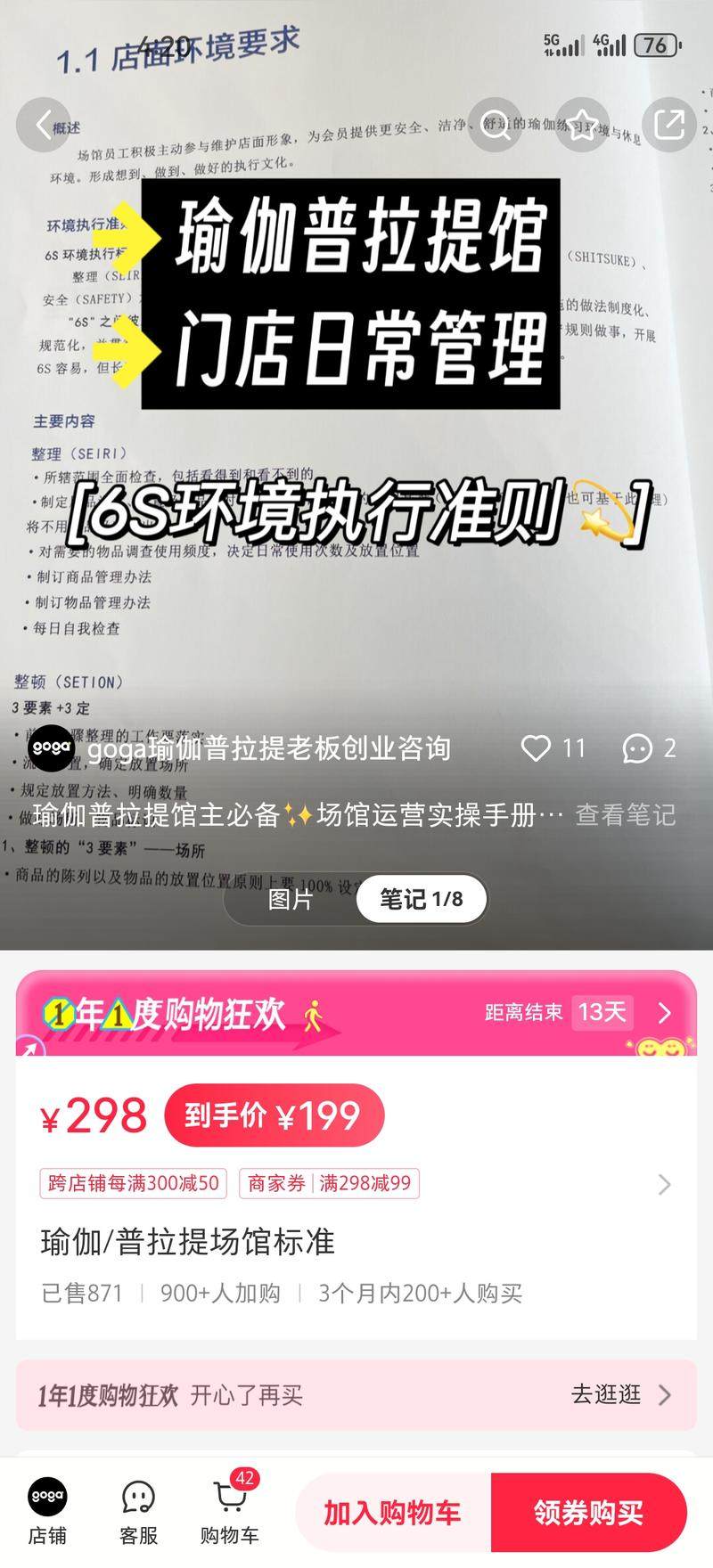Tap 查看笔记 to view the full note
This screenshot has height=1568, width=713.
click(625, 815)
